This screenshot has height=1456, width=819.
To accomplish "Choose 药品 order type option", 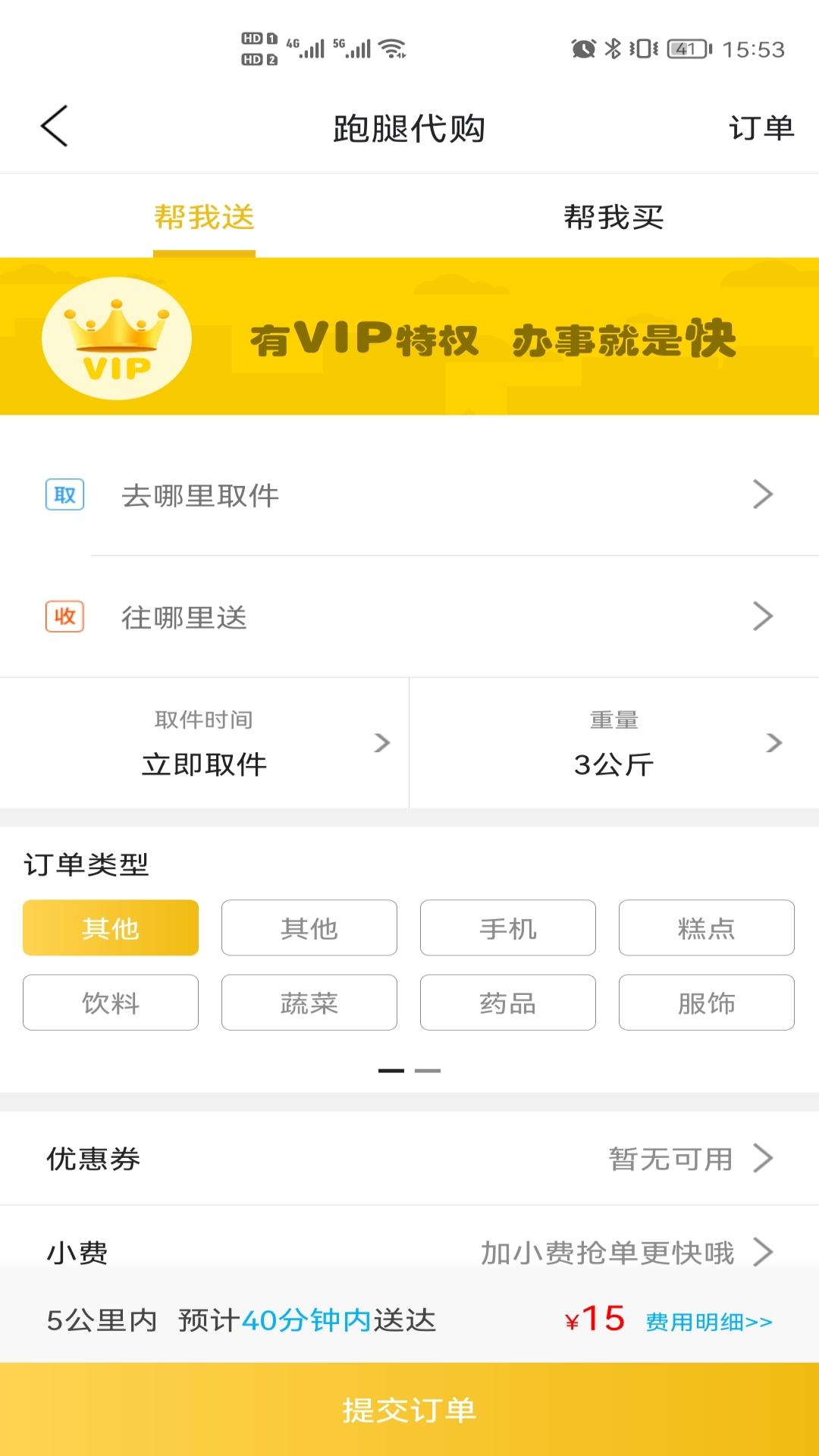I will [507, 1003].
